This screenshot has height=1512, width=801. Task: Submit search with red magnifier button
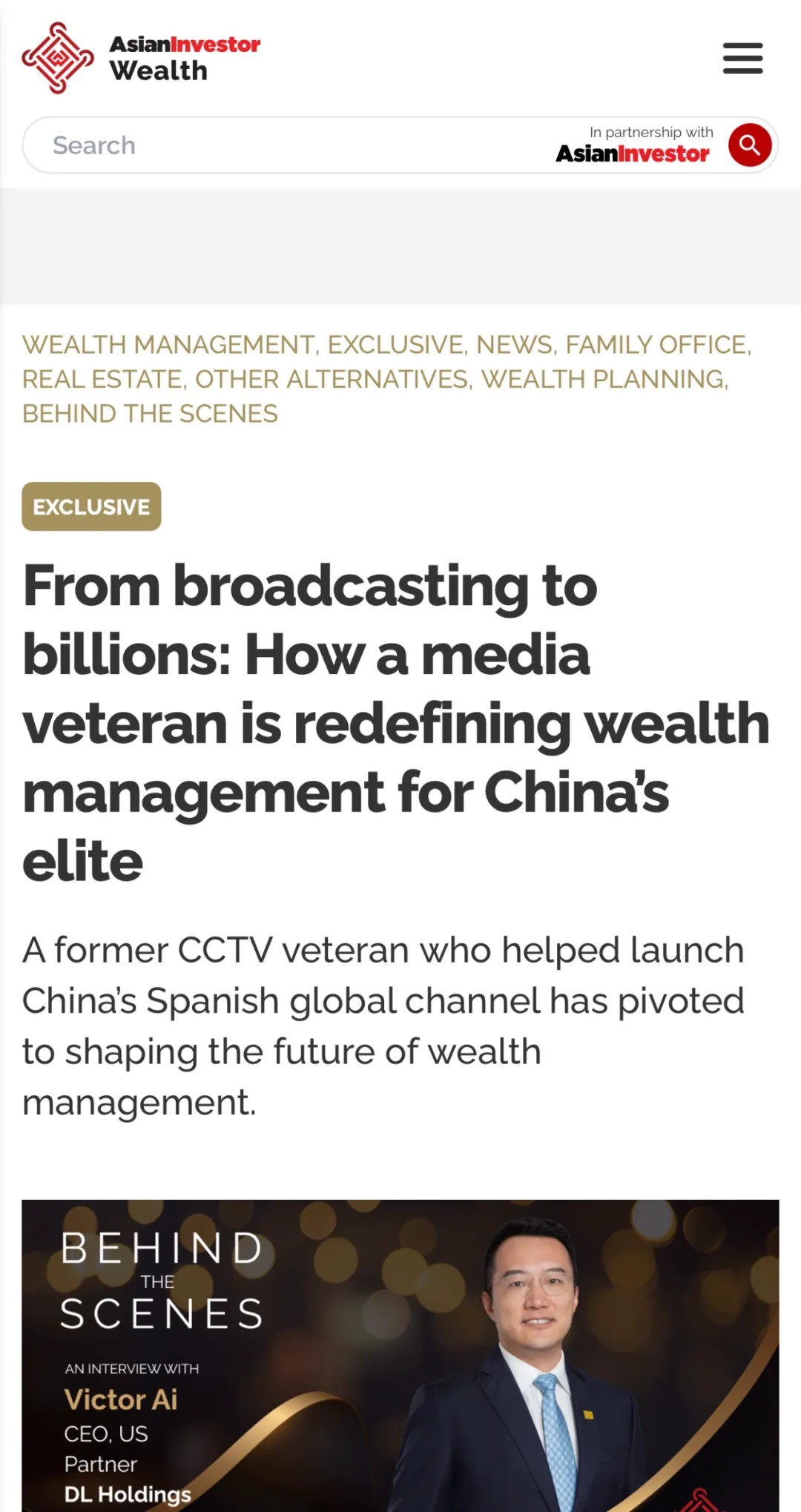[749, 145]
